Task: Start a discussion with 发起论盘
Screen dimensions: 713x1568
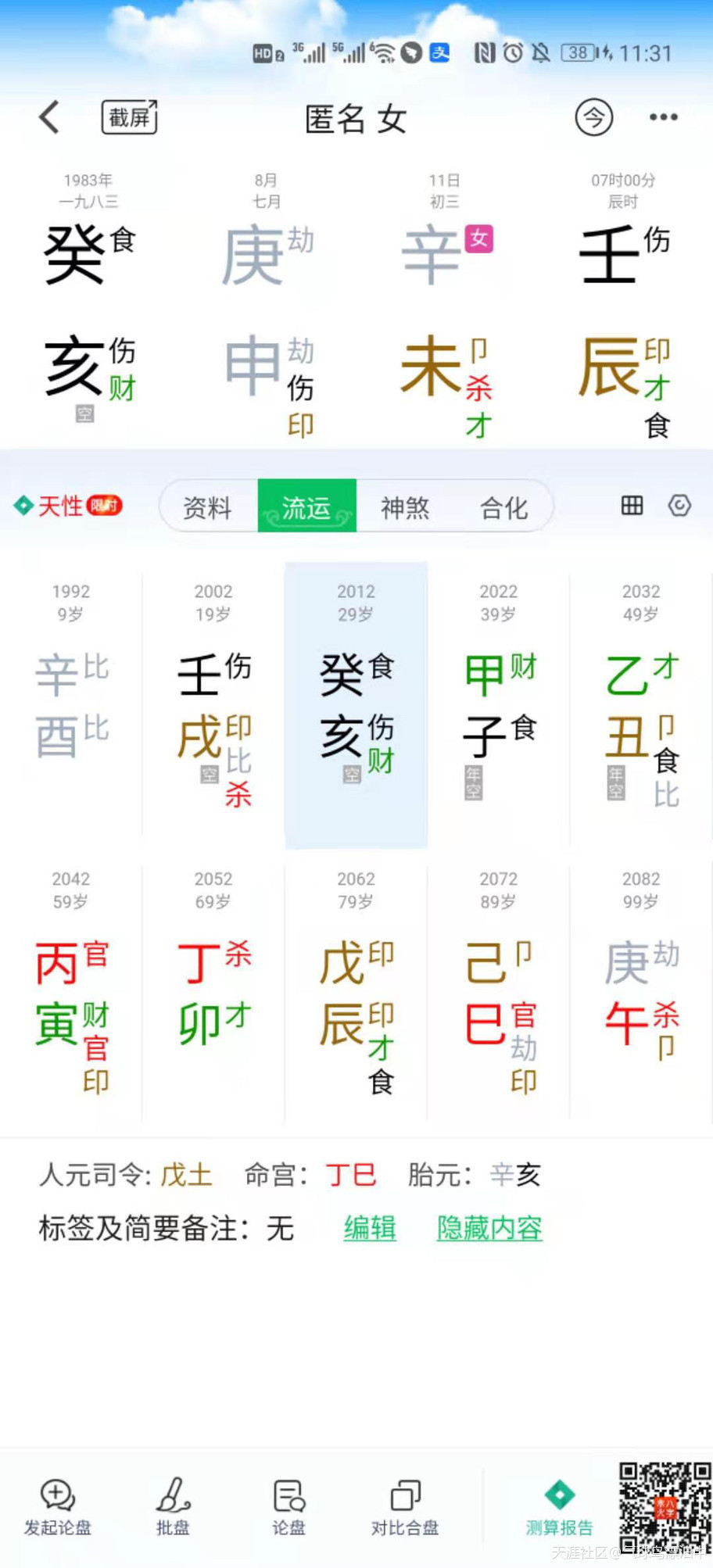Action: [58, 1507]
